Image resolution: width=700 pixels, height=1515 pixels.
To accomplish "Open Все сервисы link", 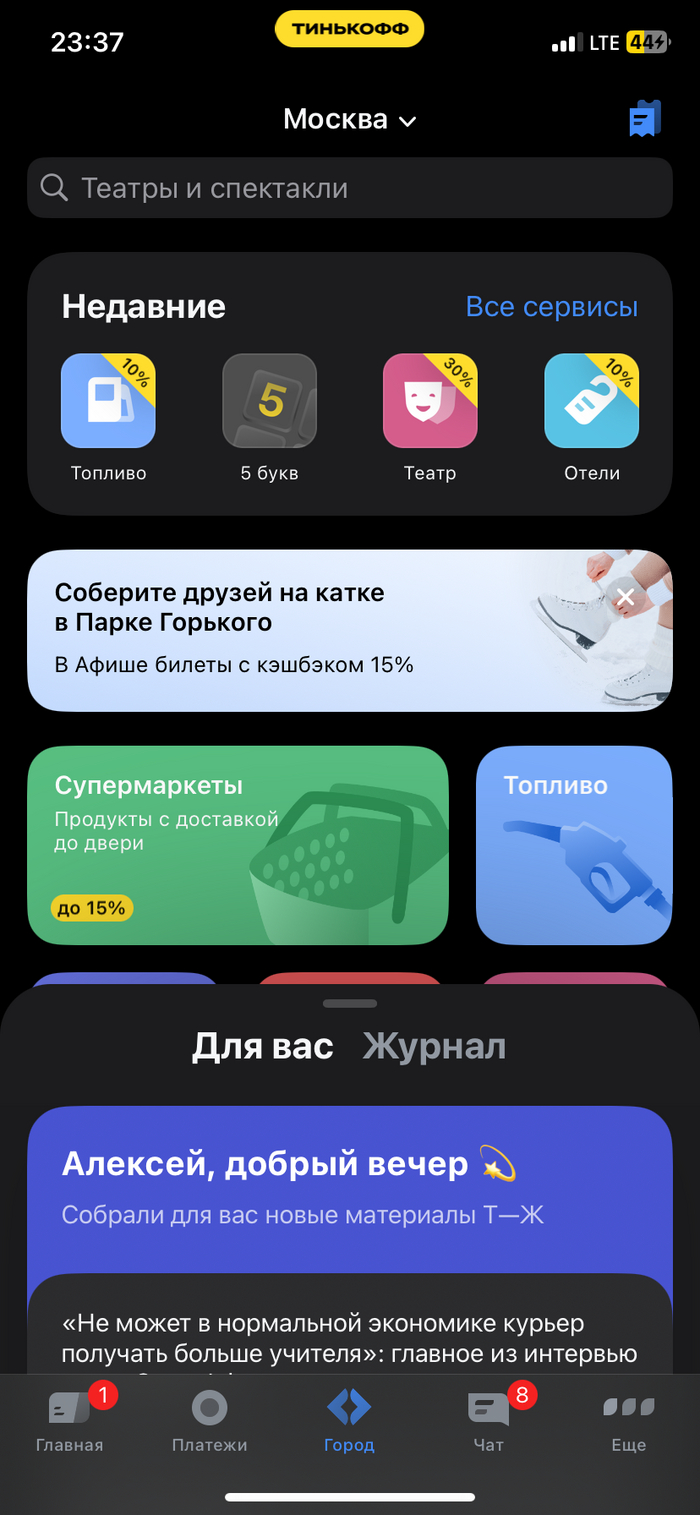I will pos(551,307).
